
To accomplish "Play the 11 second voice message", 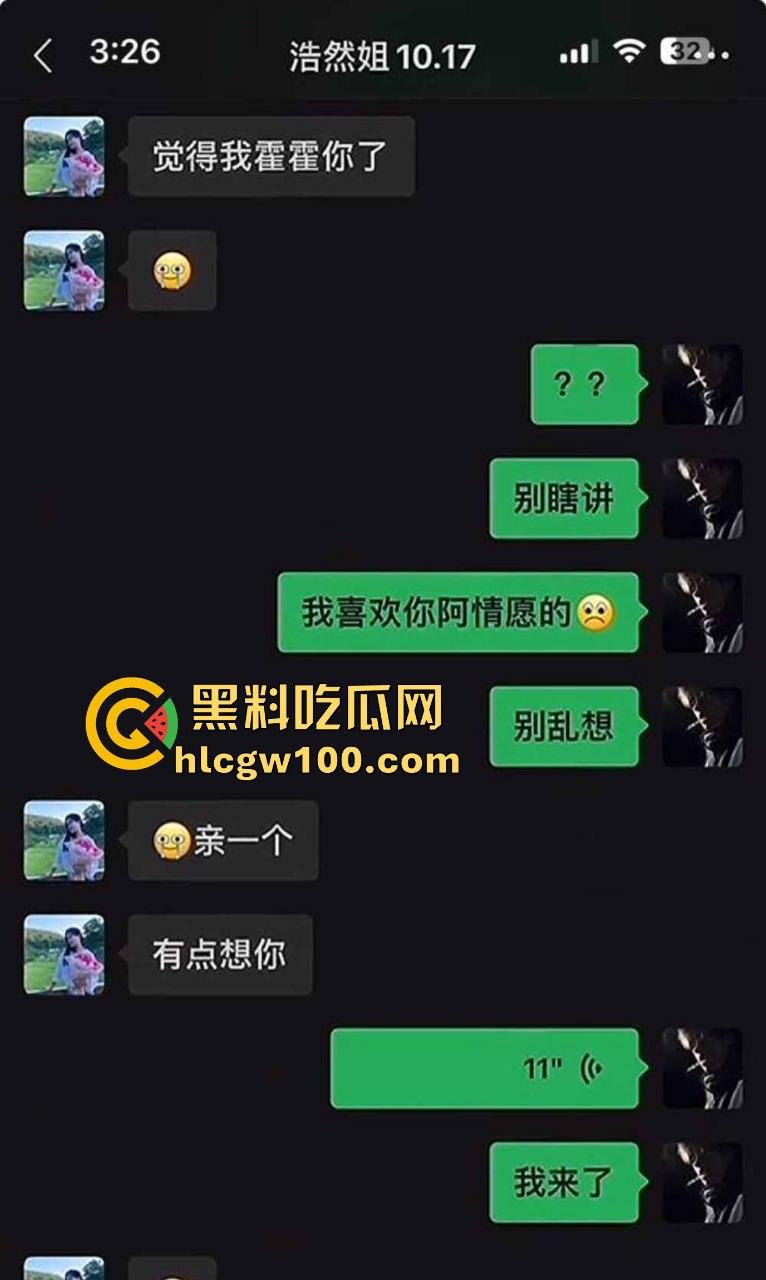I will coord(484,1065).
